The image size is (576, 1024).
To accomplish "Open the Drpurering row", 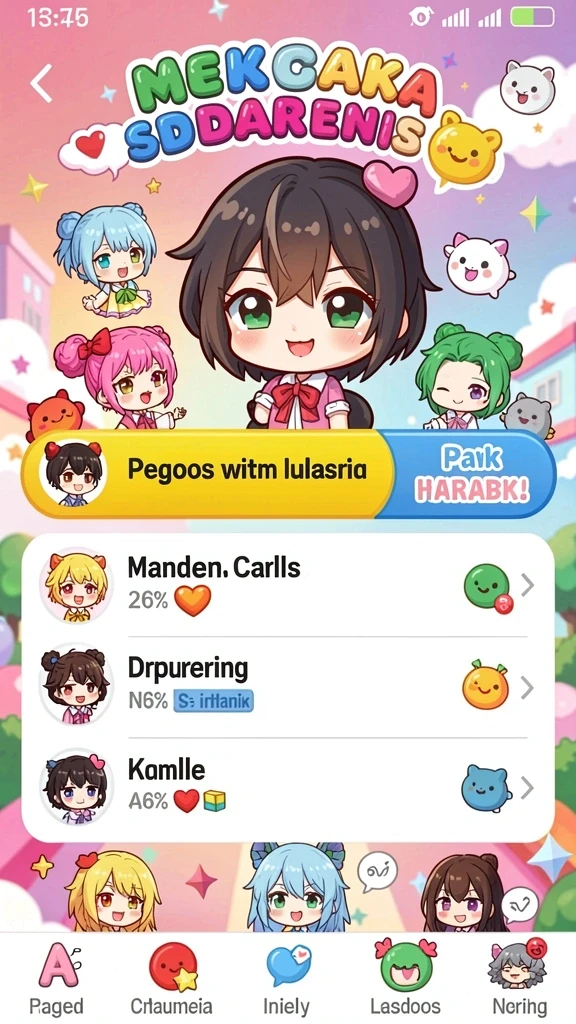I will [x=288, y=687].
